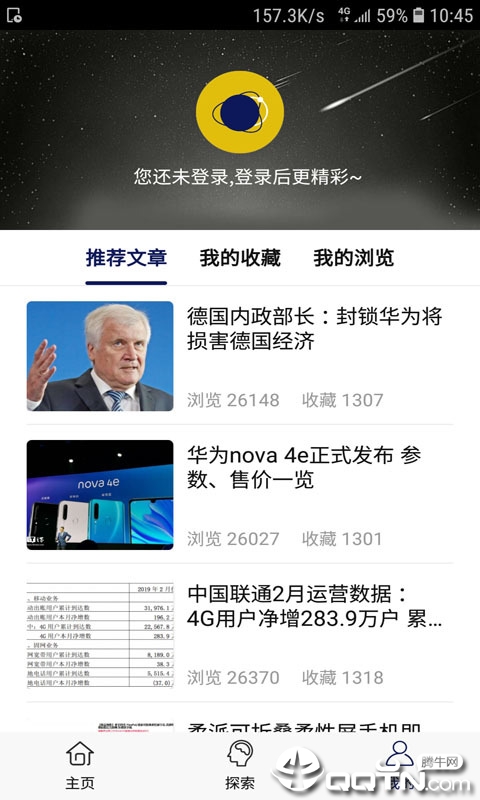Open the profile tab in bottom bar
The height and width of the screenshot is (800, 480).
click(399, 766)
